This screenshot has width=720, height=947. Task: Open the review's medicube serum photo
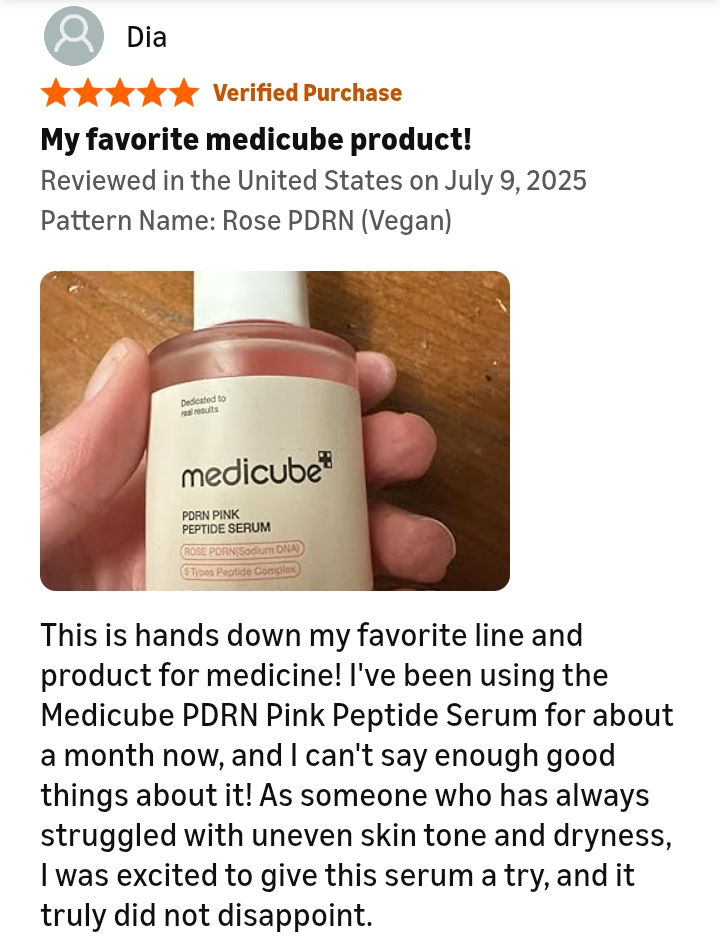point(275,431)
